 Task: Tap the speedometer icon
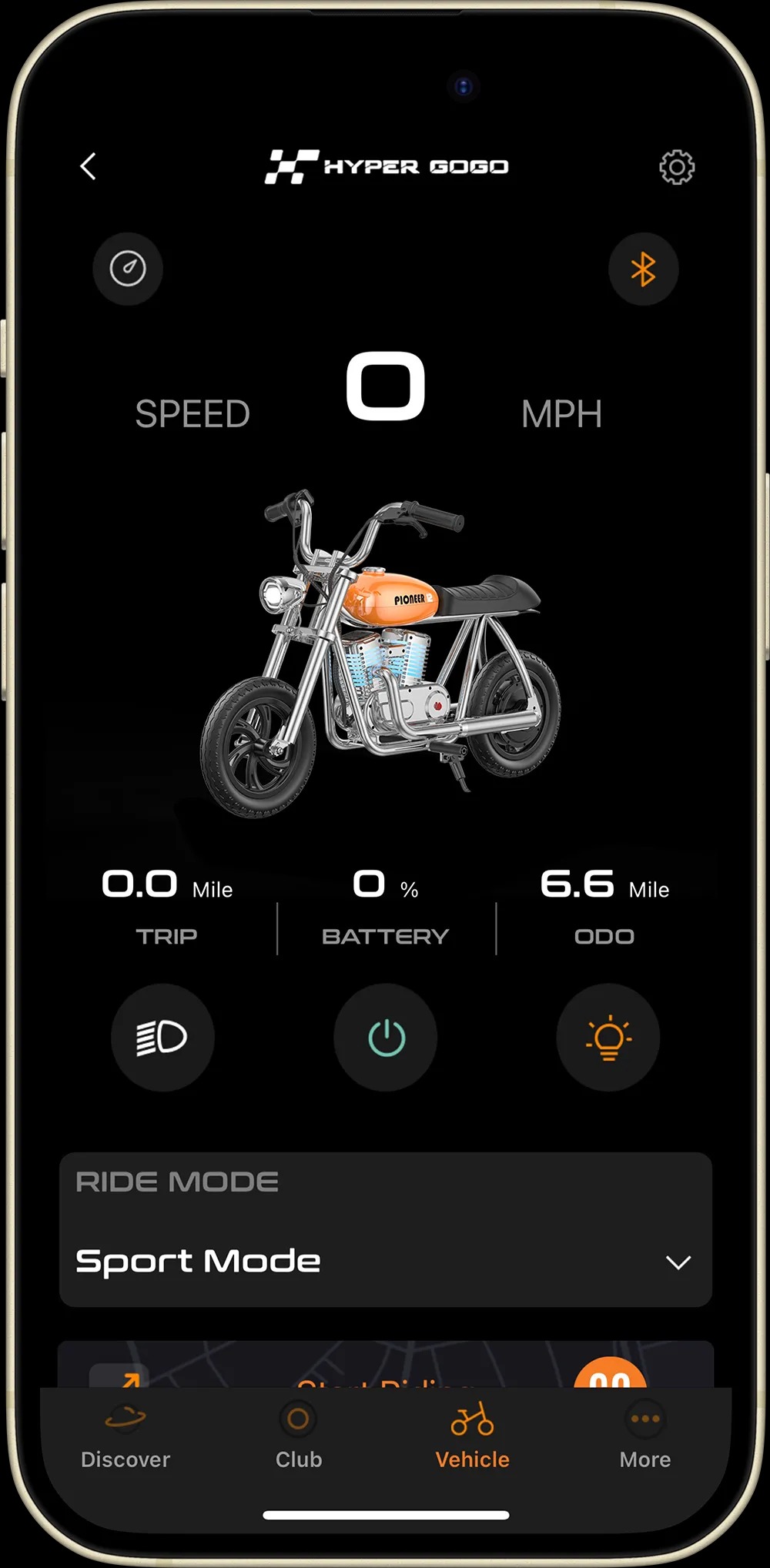[x=128, y=269]
